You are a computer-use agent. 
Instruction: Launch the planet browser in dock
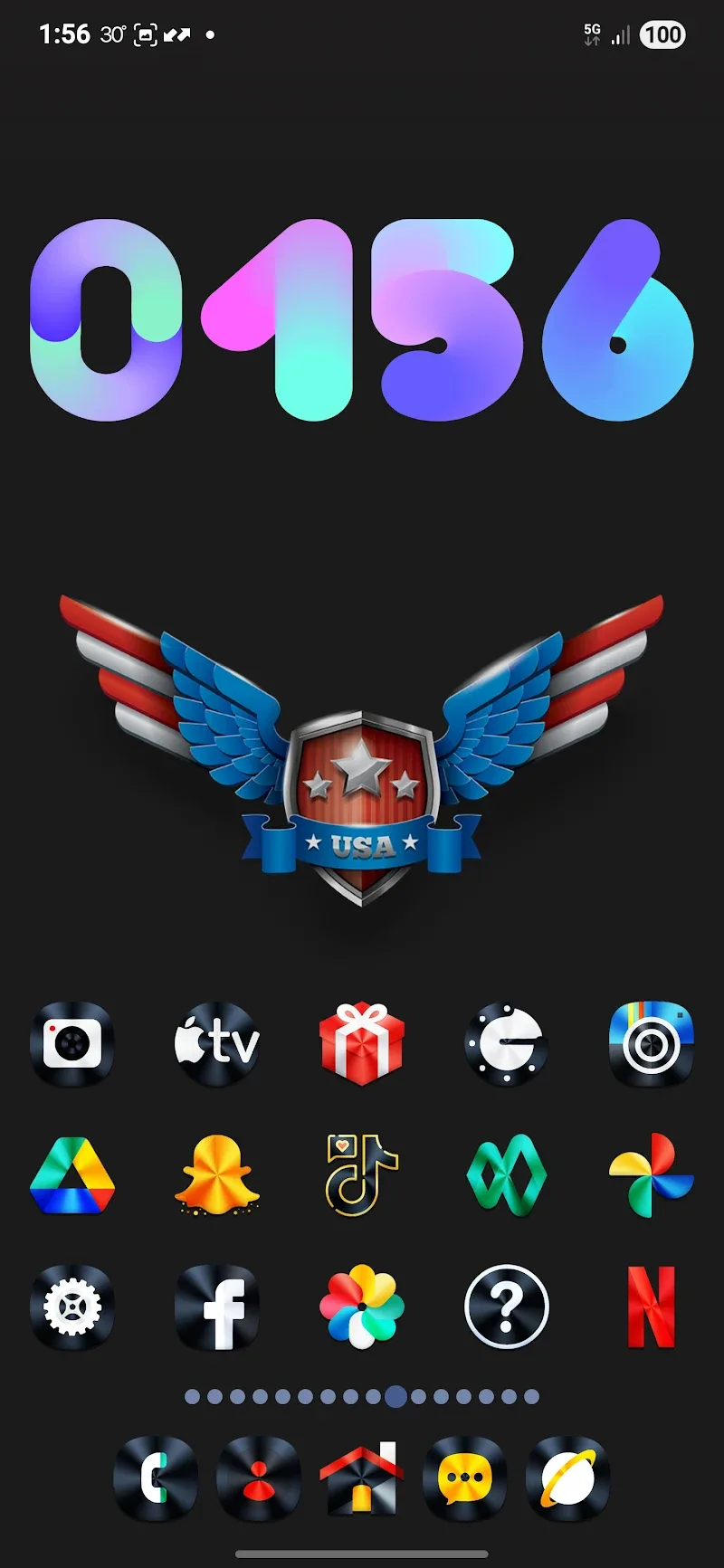coord(568,1478)
